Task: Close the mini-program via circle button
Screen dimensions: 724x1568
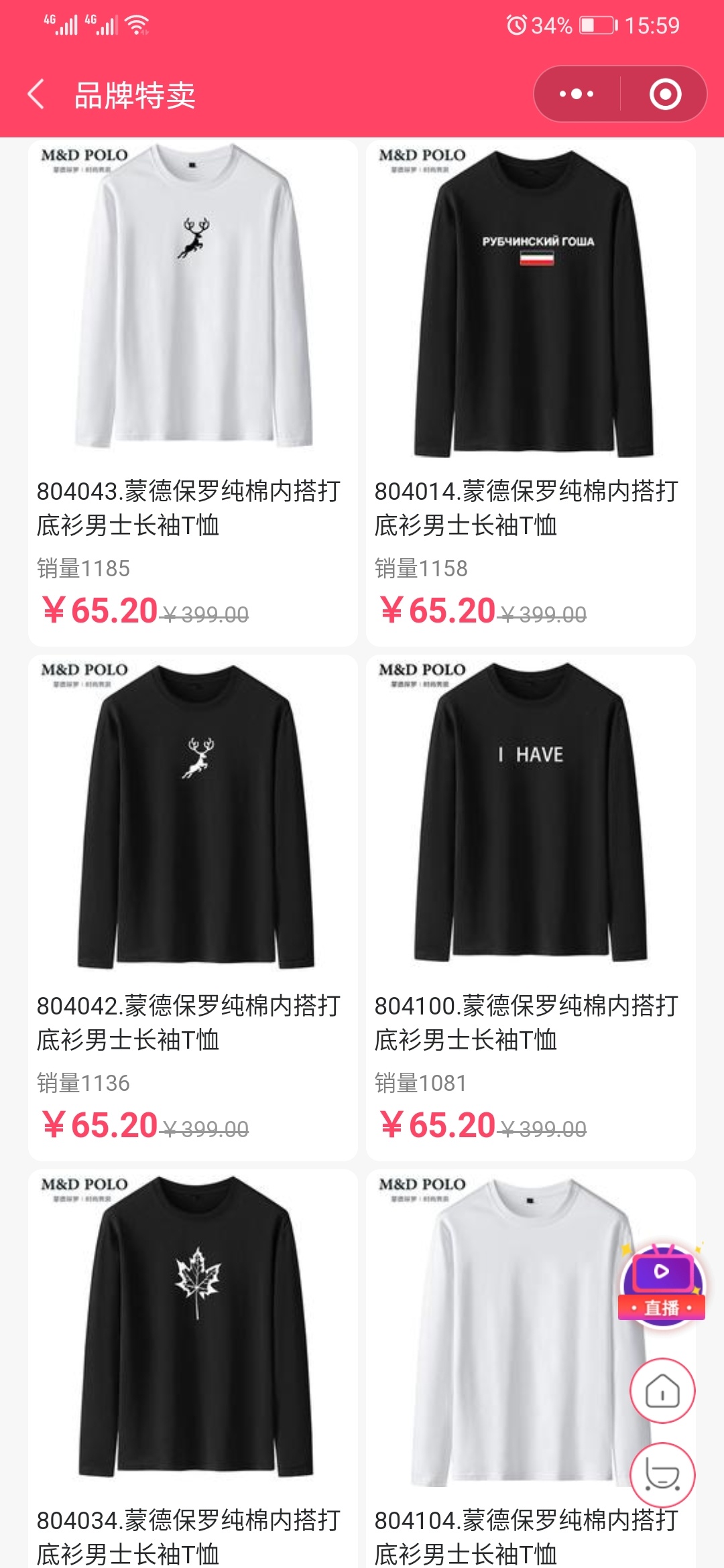Action: (665, 94)
